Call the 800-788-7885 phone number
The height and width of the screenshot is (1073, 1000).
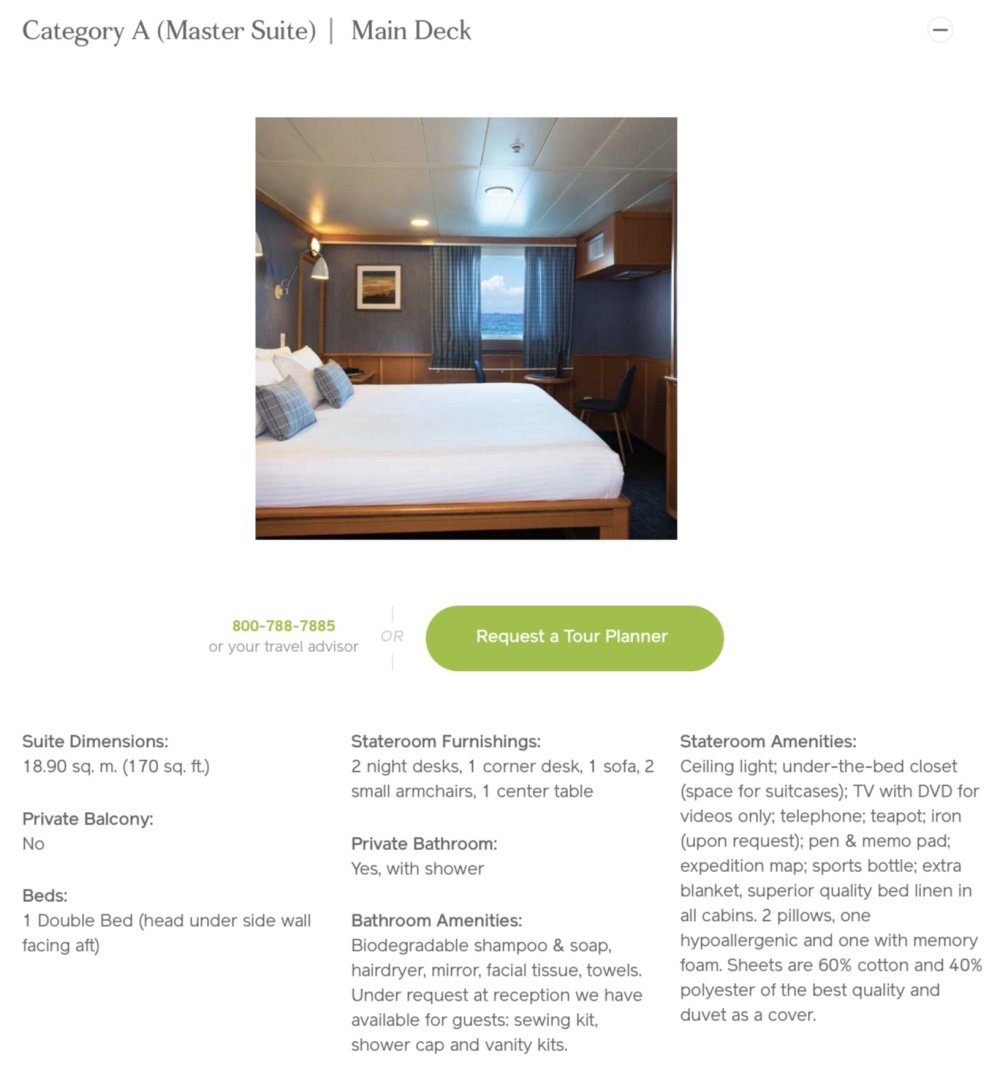tap(283, 626)
